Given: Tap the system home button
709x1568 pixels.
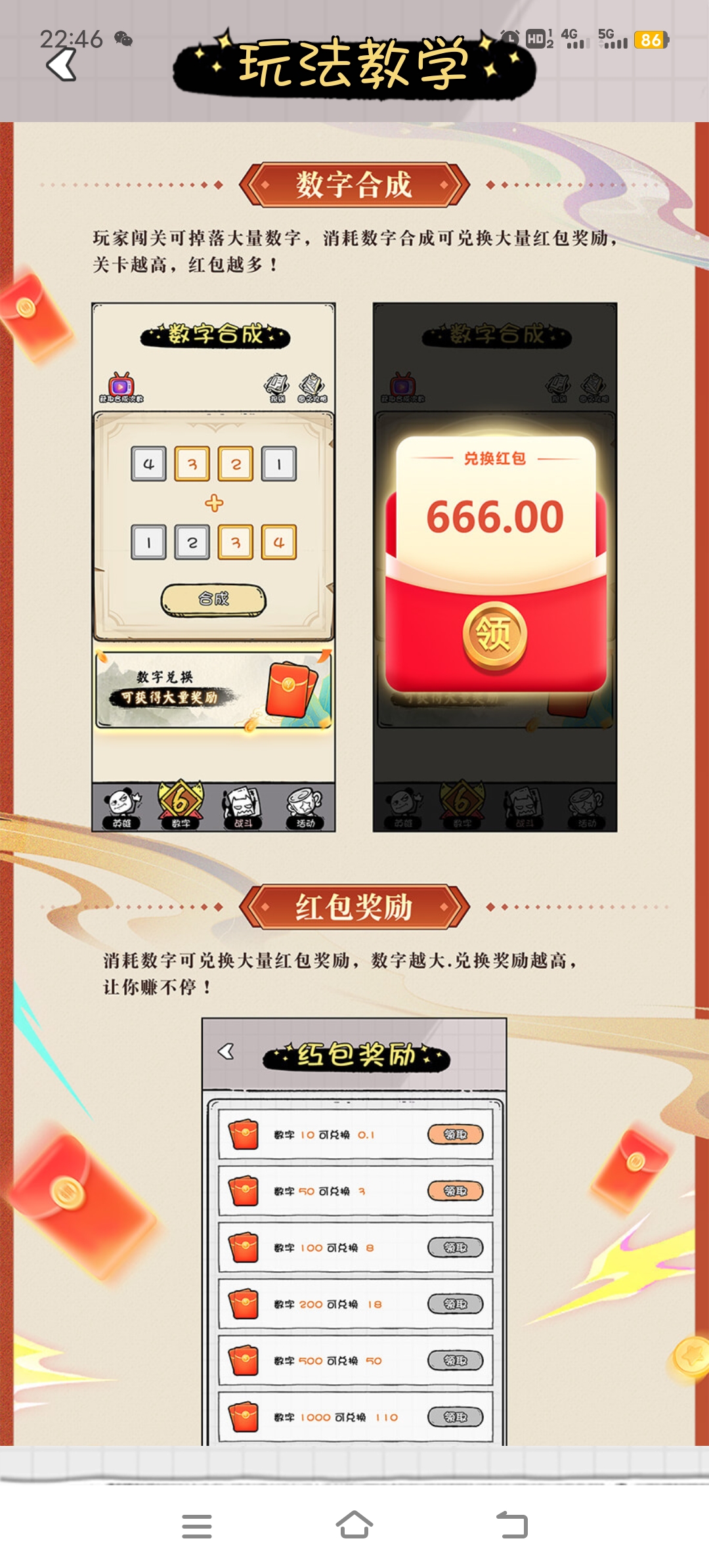Looking at the screenshot, I should pos(354,1525).
